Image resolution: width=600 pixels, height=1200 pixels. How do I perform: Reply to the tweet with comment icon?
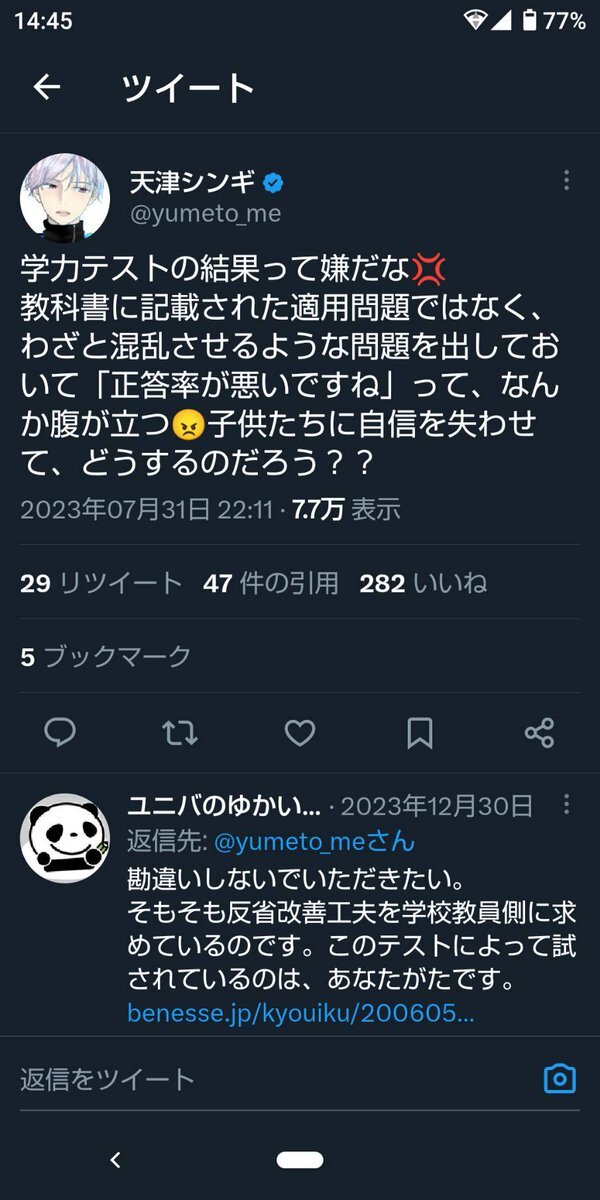tap(60, 733)
